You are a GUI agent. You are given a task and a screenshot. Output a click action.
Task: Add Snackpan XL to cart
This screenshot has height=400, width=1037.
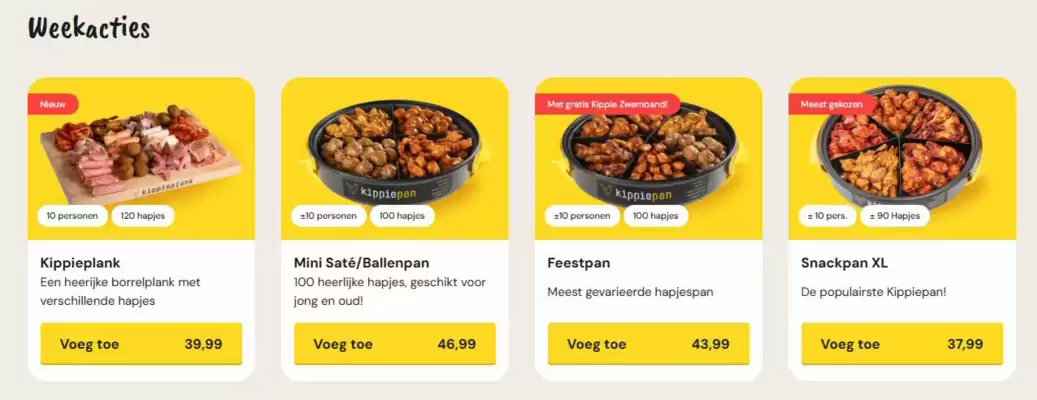(902, 344)
